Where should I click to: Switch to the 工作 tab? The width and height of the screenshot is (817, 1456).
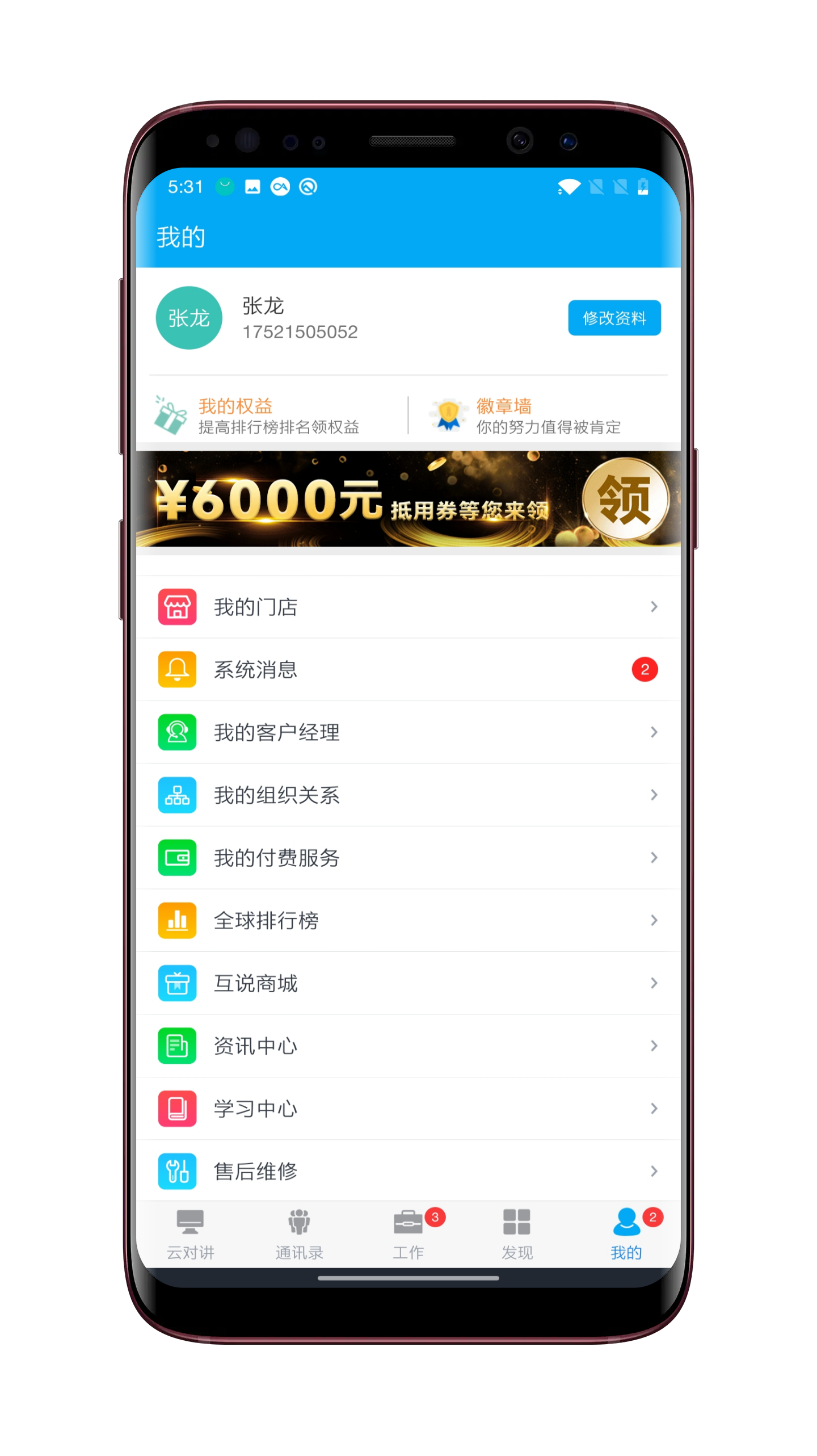click(x=408, y=1233)
